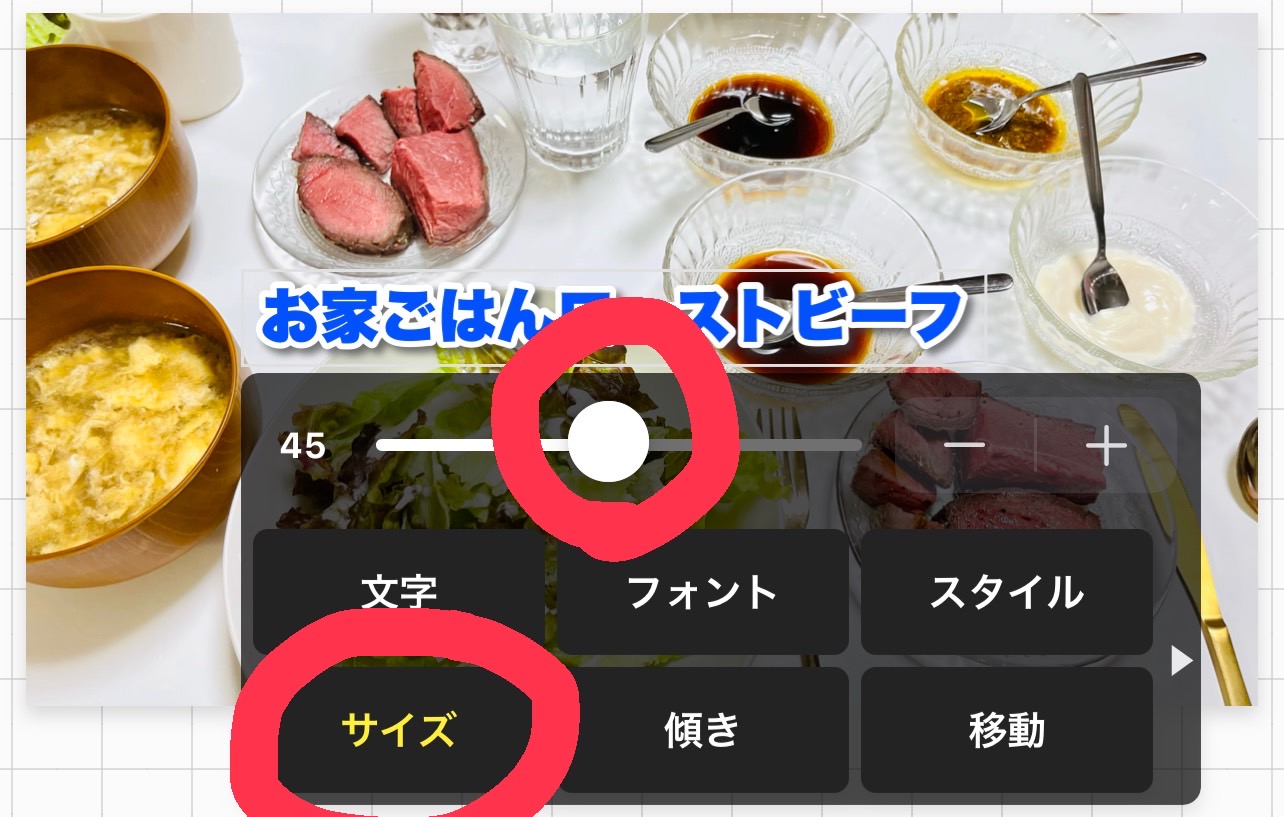Image resolution: width=1284 pixels, height=817 pixels.
Task: Show more options with the right arrow
Action: coord(1182,660)
